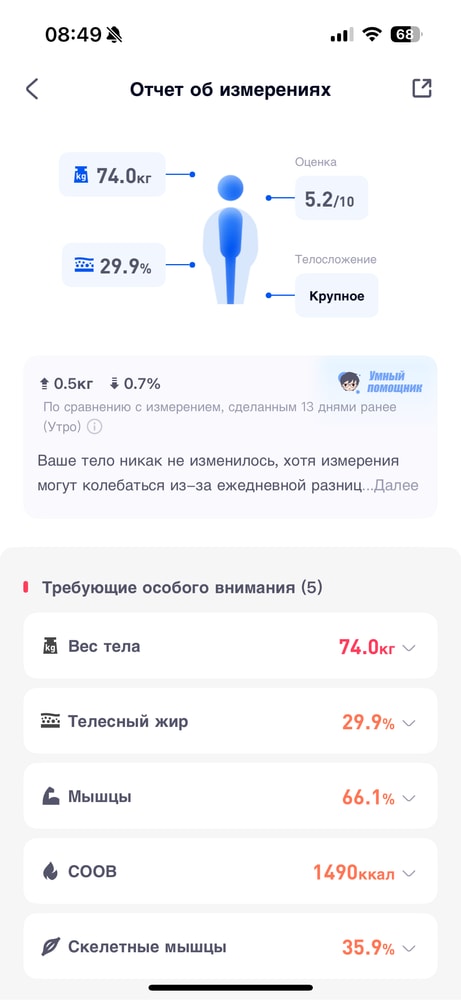The height and width of the screenshot is (1000, 461).
Task: Open the Умный помощник smart assistant
Action: pos(380,381)
